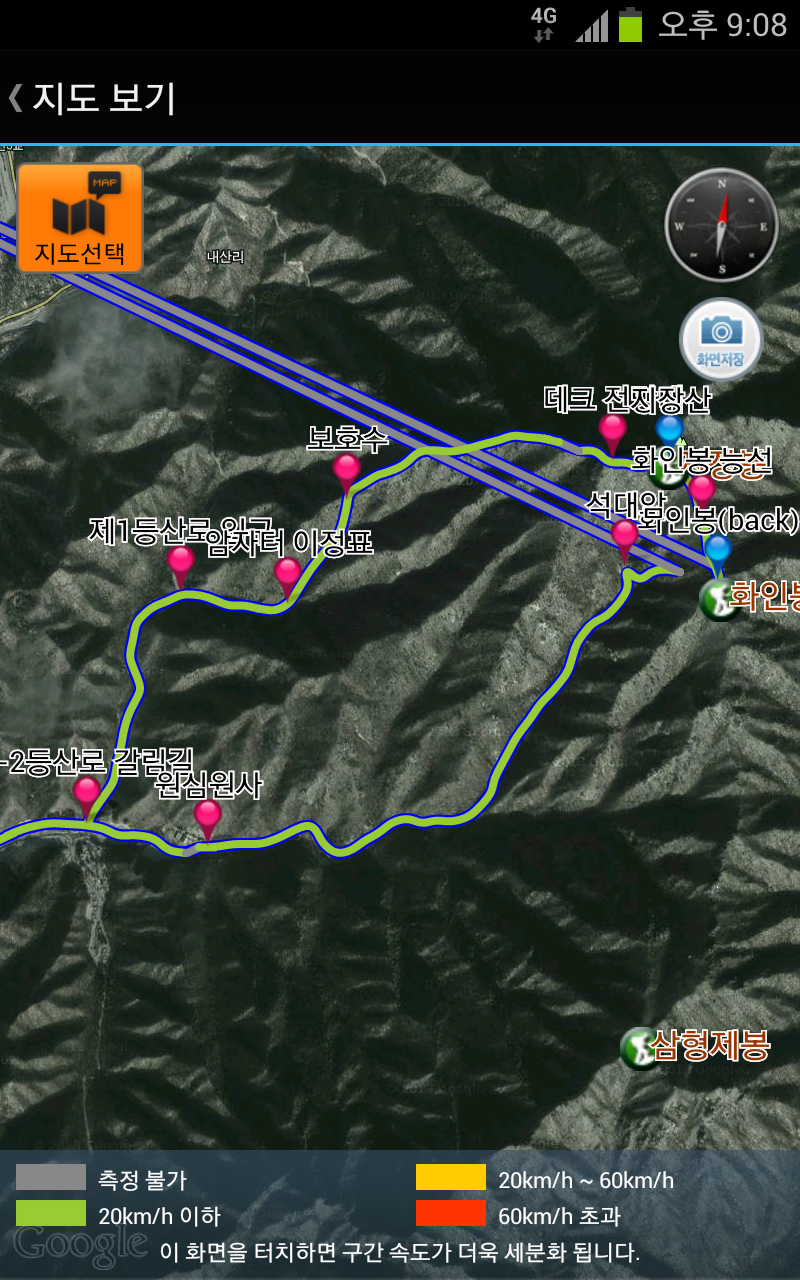The height and width of the screenshot is (1280, 800).
Task: Go back from 지도 보기 screen
Action: [x=16, y=98]
